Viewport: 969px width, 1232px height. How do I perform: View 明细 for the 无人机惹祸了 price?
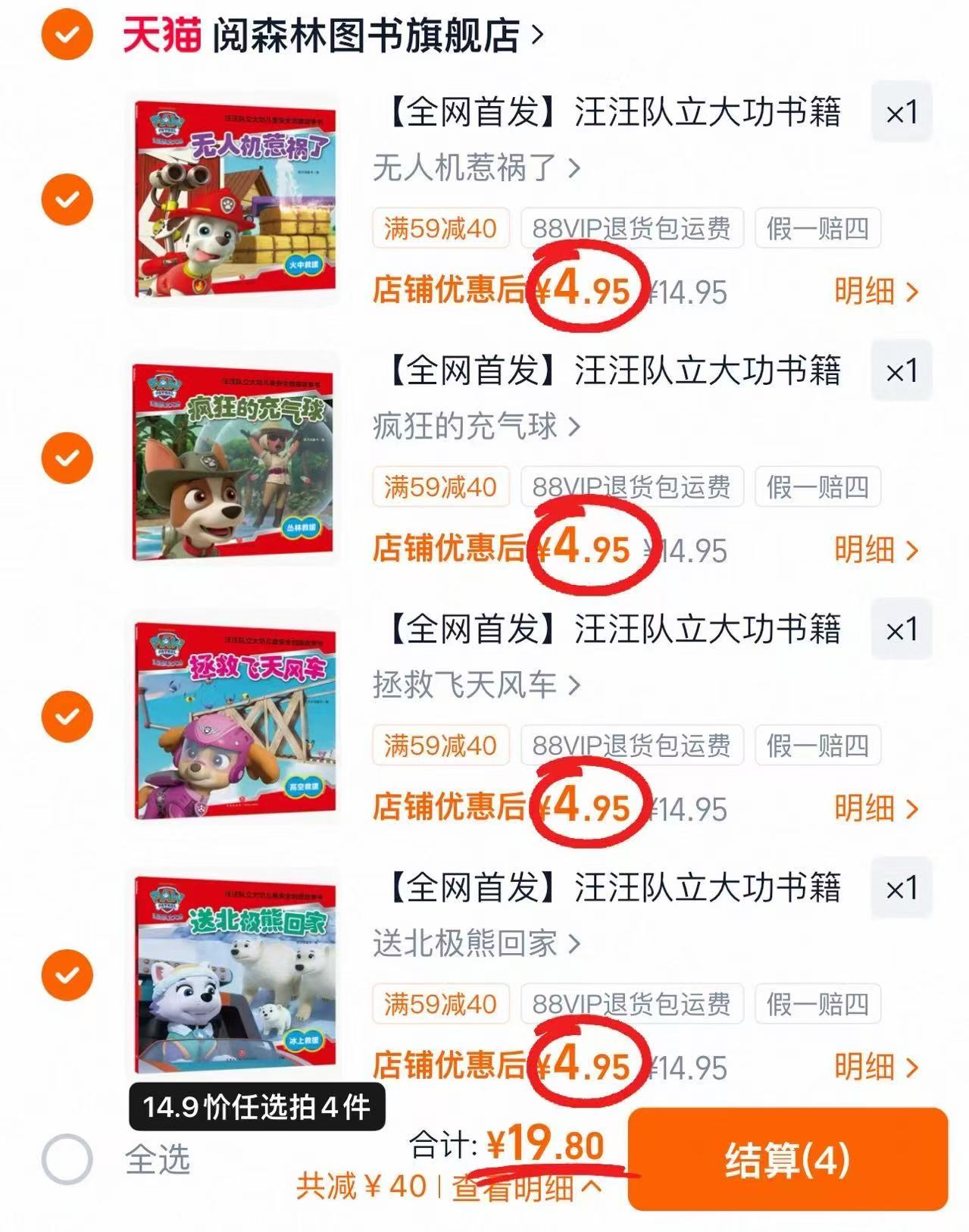[877, 290]
